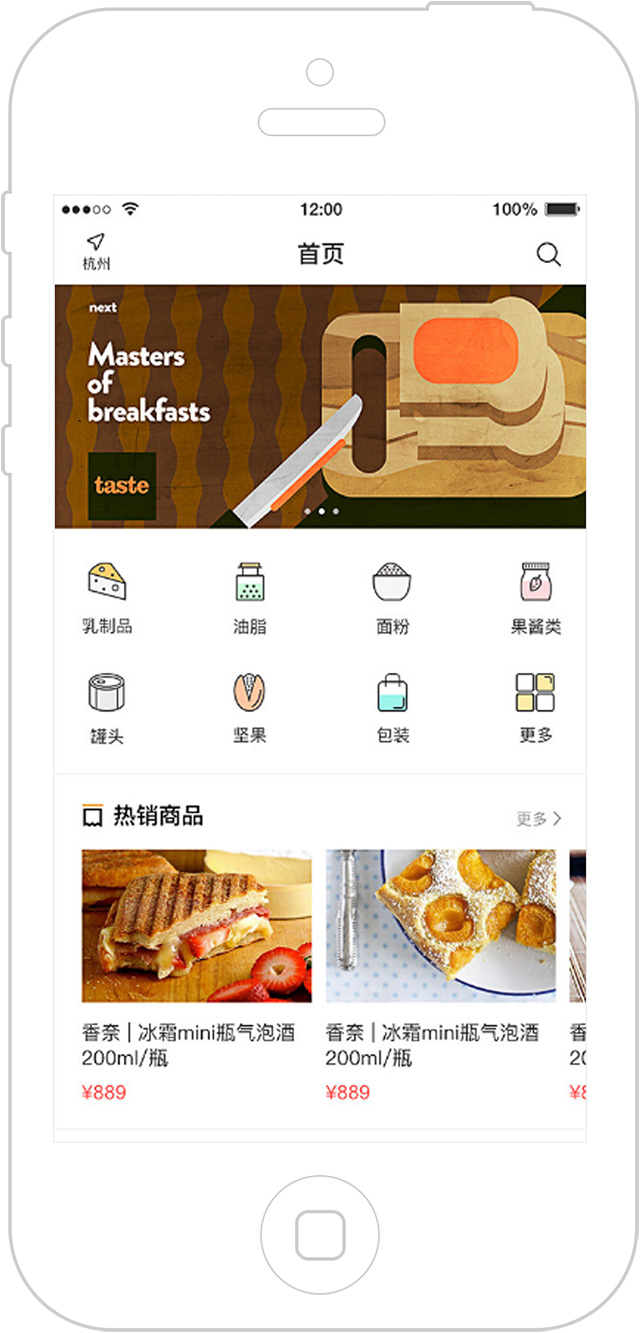Image resolution: width=640 pixels, height=1333 pixels.
Task: View 更多 hot-selling products link
Action: click(x=539, y=818)
